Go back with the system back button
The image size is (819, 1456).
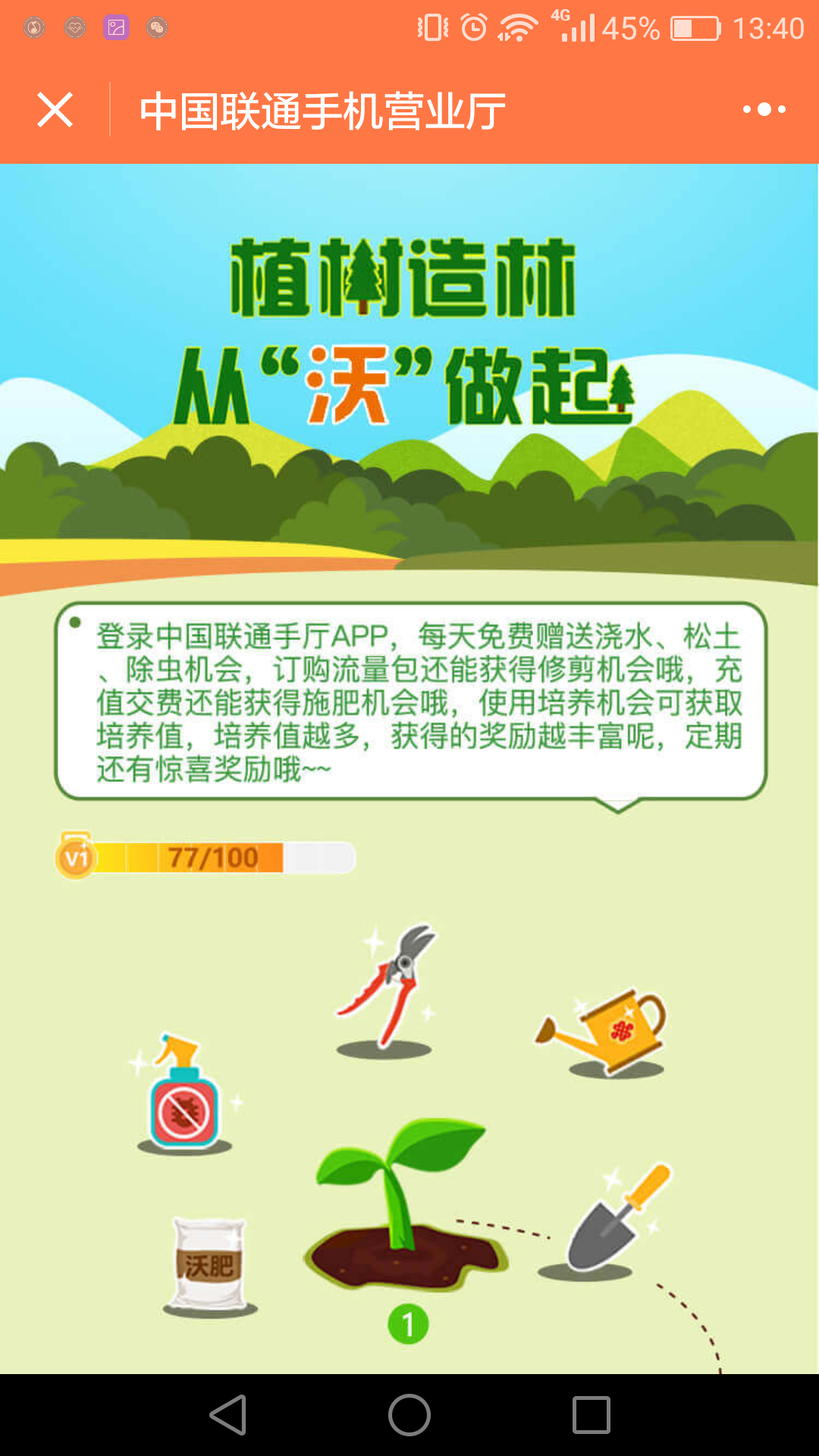click(x=228, y=1415)
